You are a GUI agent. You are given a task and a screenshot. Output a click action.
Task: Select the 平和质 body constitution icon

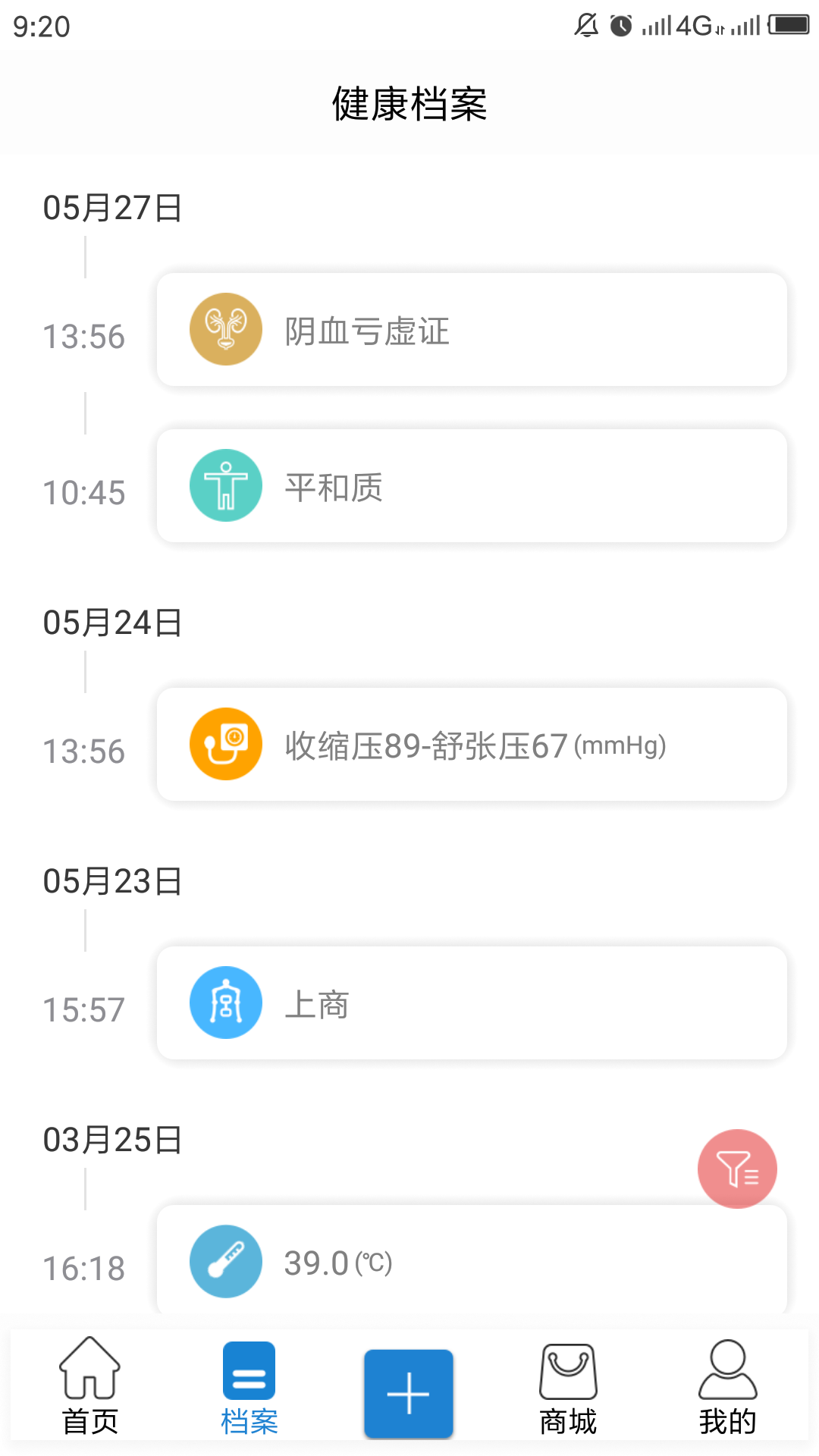point(225,485)
